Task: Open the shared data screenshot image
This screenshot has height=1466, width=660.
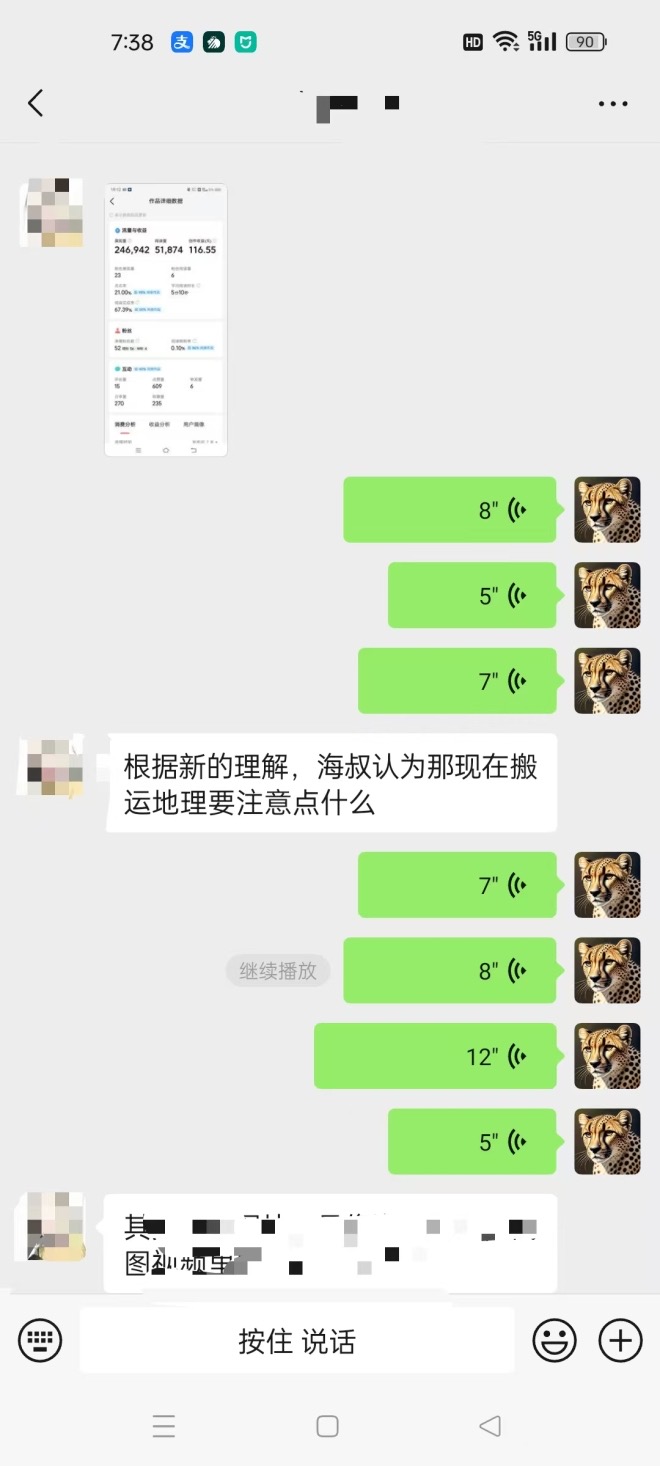Action: [x=166, y=320]
